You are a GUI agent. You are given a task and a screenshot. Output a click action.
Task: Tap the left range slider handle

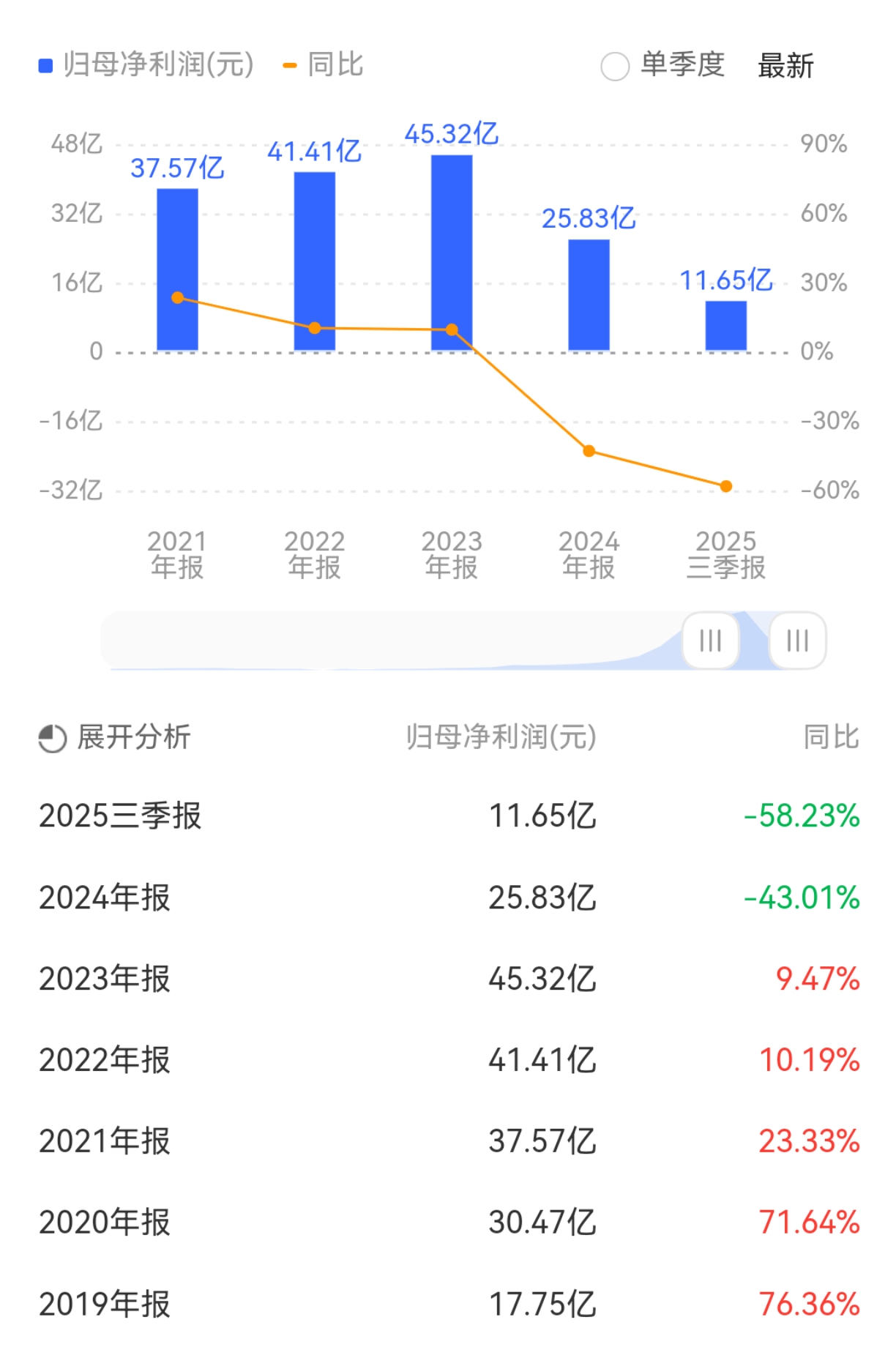(x=710, y=641)
